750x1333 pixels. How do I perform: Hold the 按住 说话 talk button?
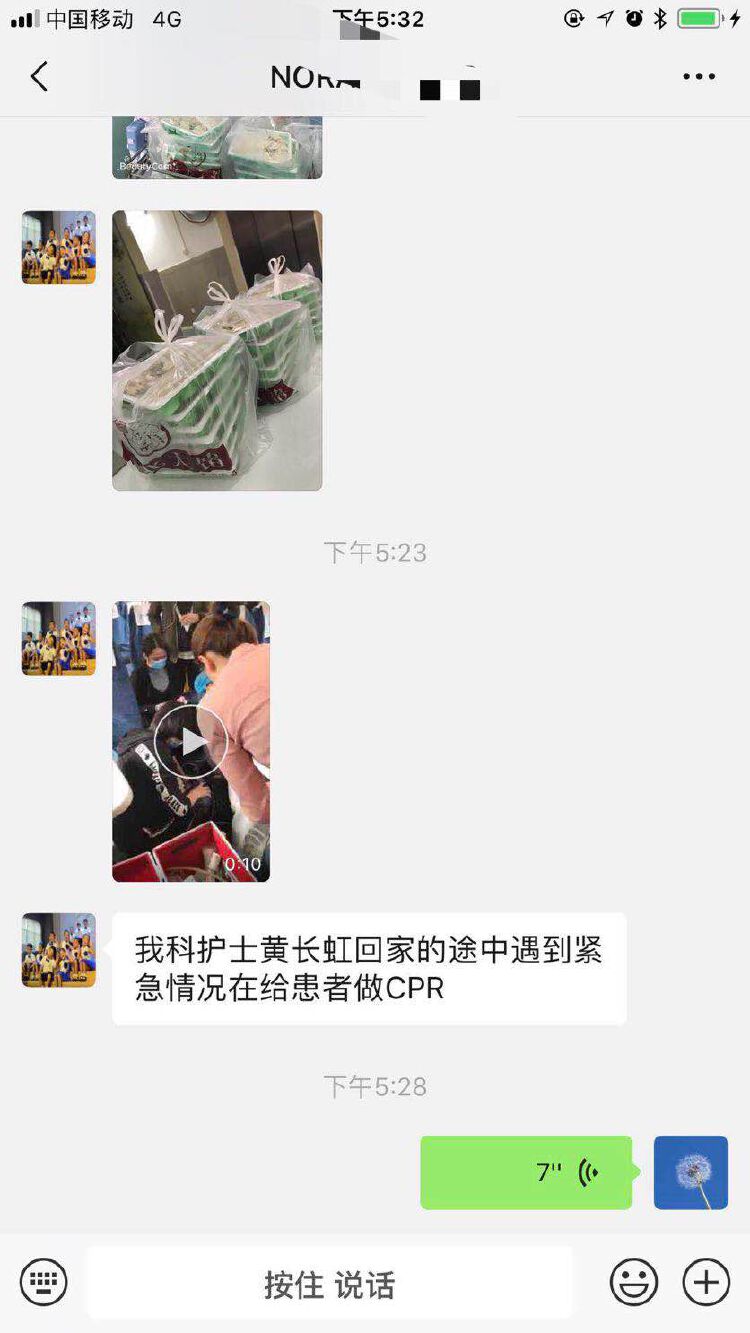tap(329, 1283)
